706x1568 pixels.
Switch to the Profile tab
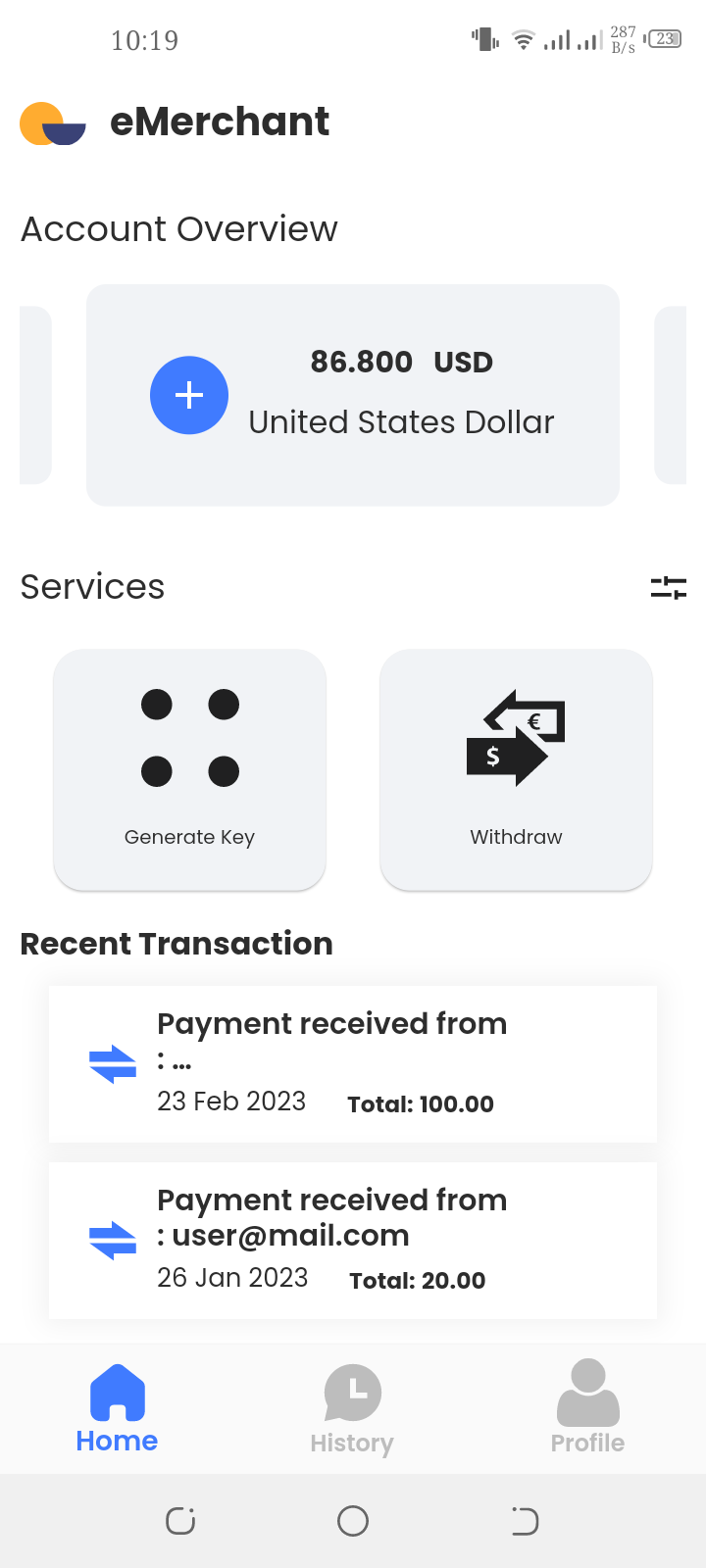click(x=587, y=1408)
